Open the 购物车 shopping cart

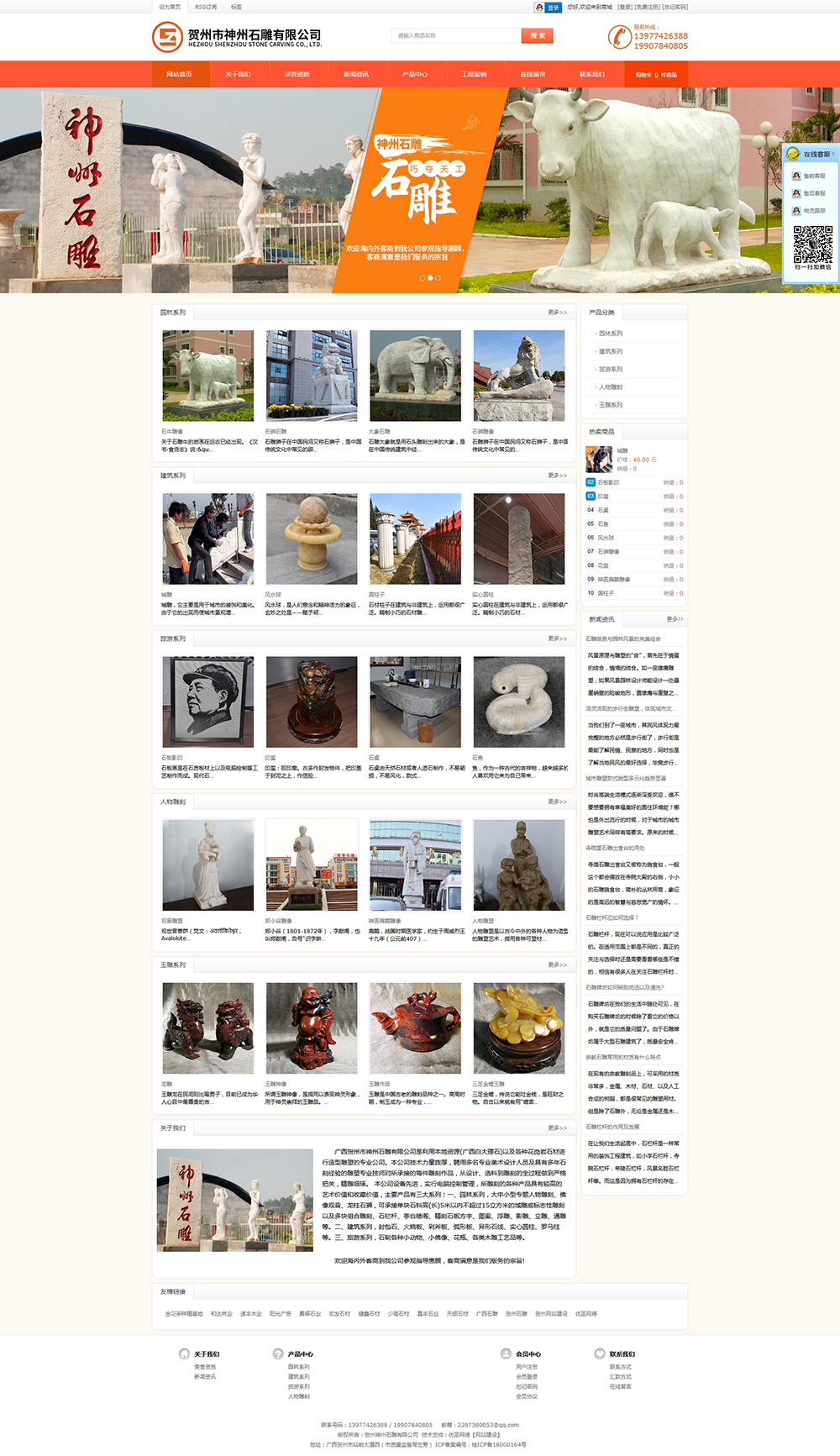point(656,75)
